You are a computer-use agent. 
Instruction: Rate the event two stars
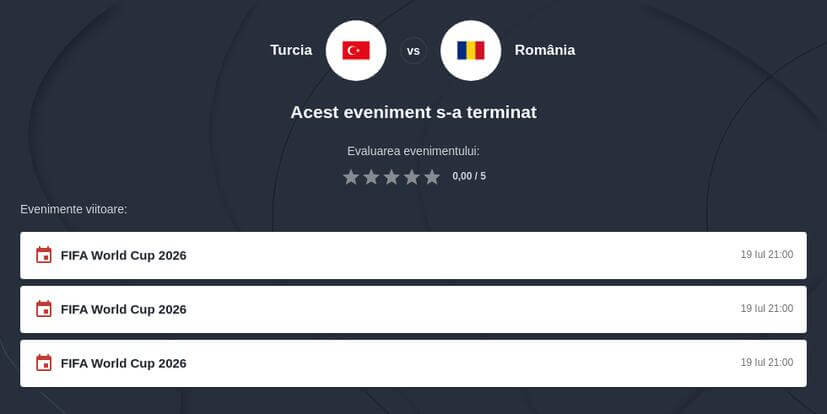pos(371,177)
